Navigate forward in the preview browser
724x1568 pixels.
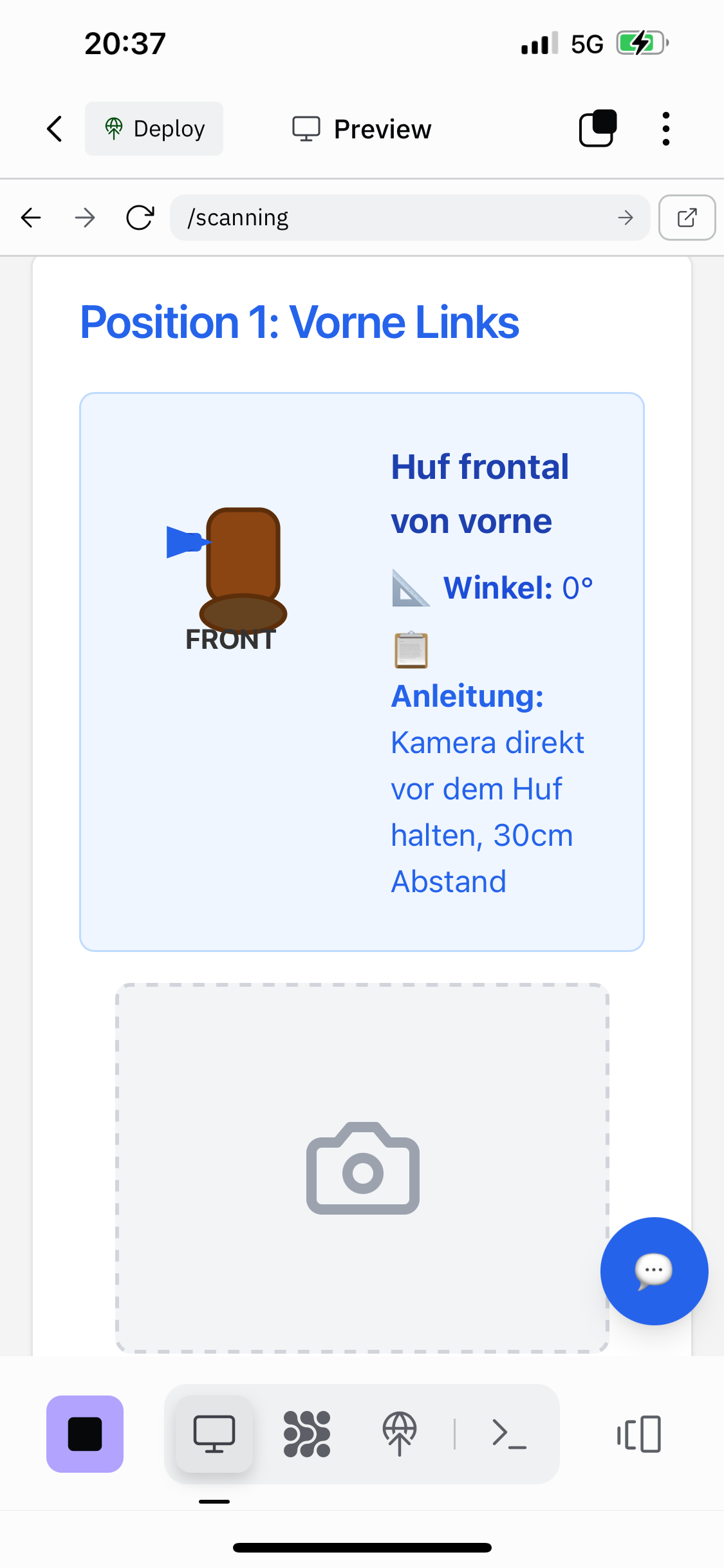click(x=85, y=218)
